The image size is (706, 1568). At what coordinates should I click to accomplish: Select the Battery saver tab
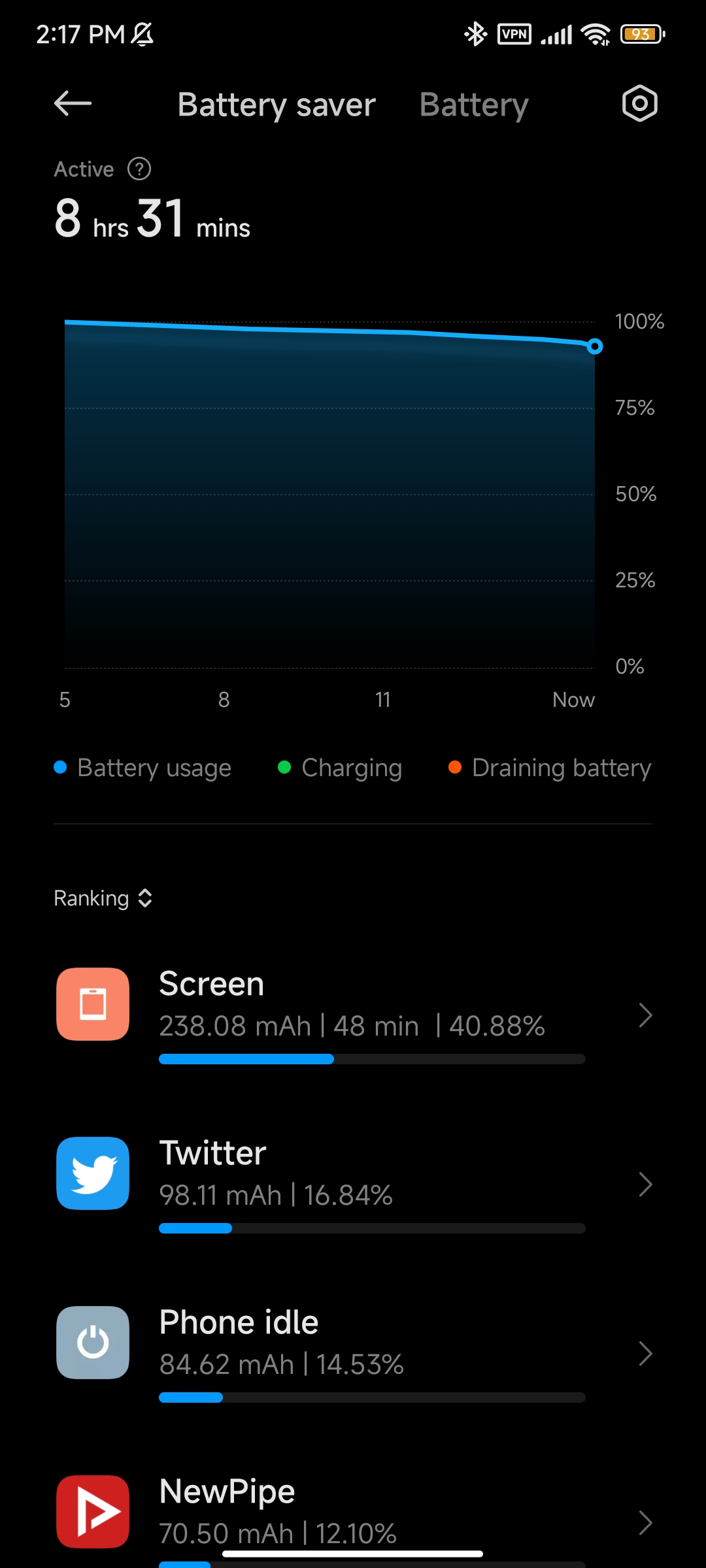click(277, 105)
